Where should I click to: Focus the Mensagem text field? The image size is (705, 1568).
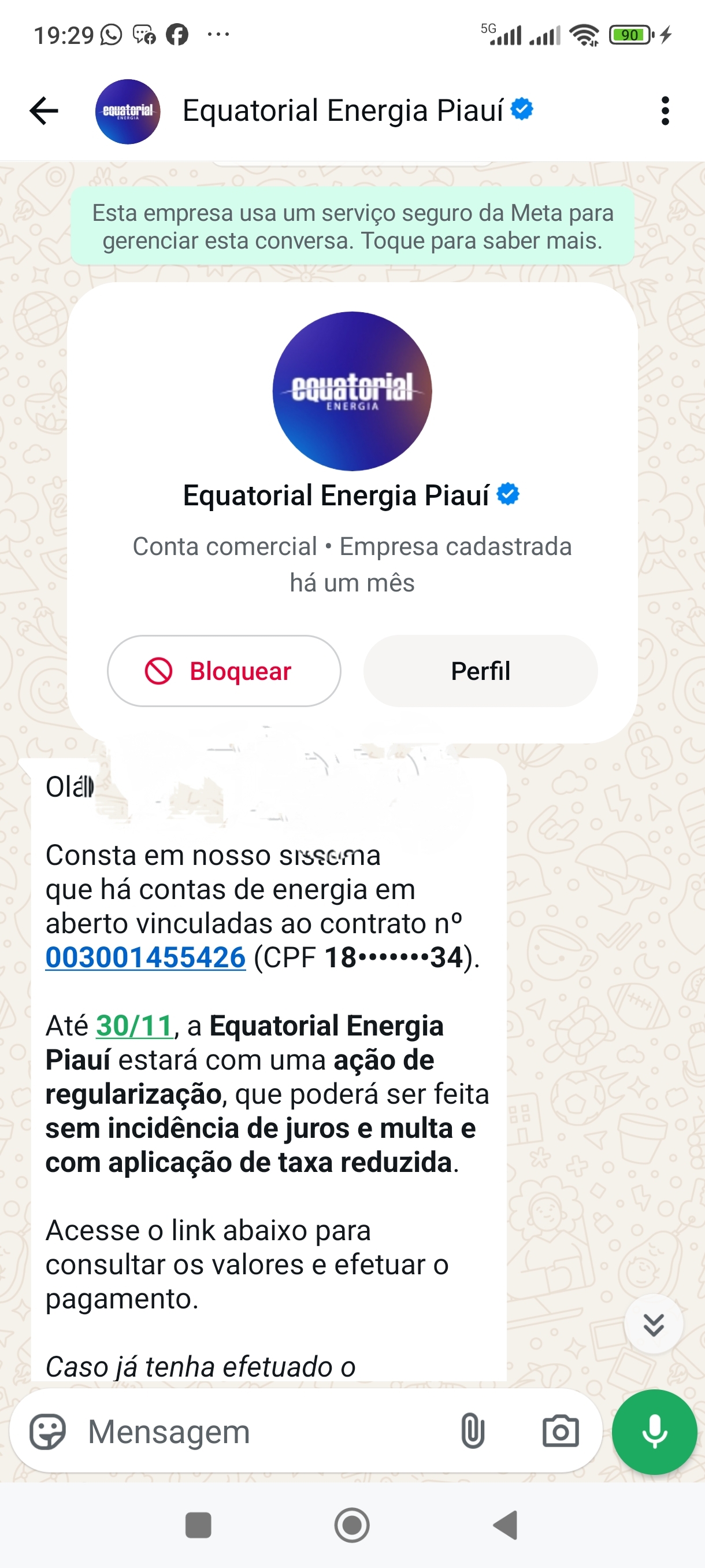(x=262, y=1431)
